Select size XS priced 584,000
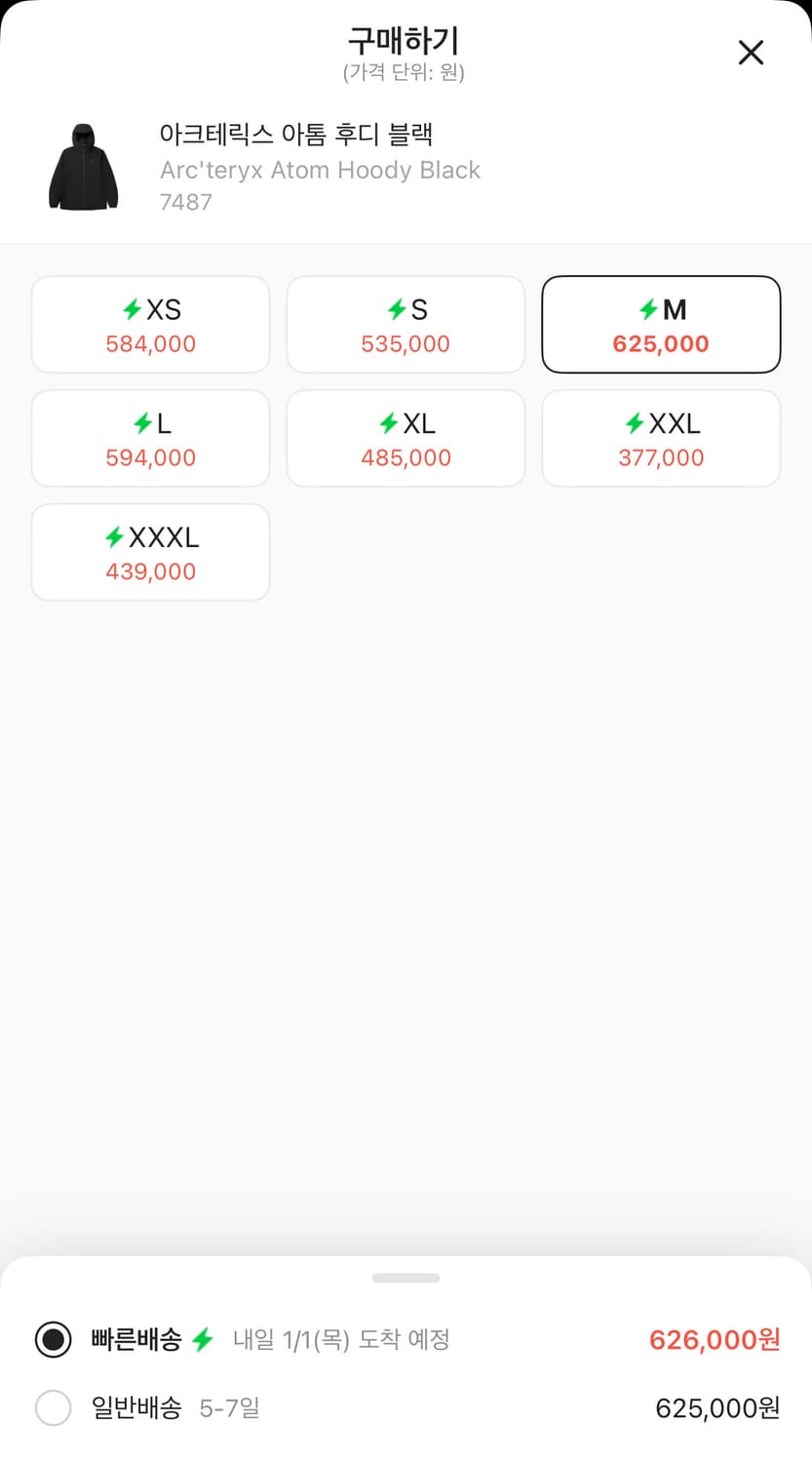This screenshot has width=812, height=1463. [150, 324]
